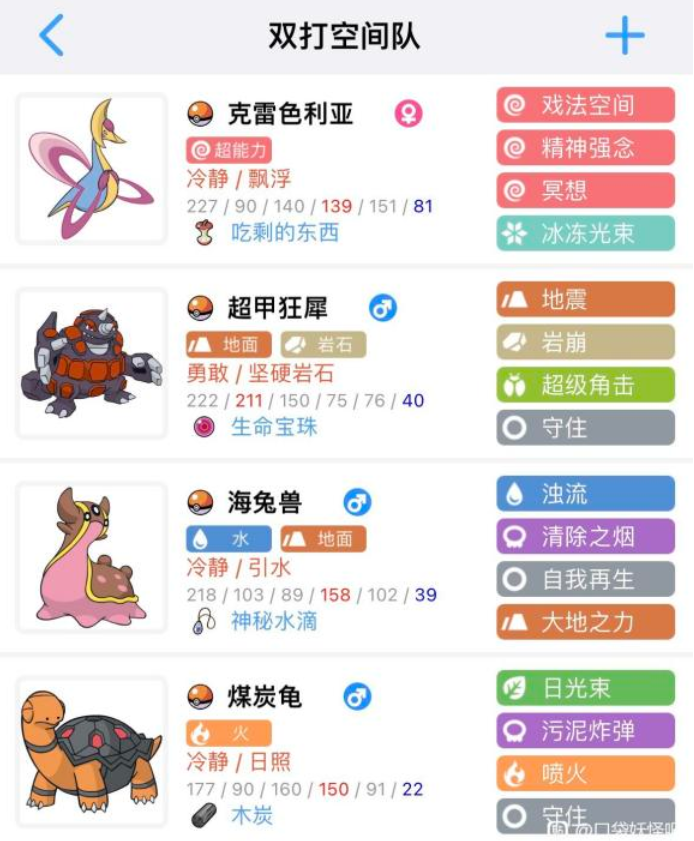Screen dimensions: 694x841
Task: Tap 超甲狂犀's 守住 move
Action: pos(586,427)
